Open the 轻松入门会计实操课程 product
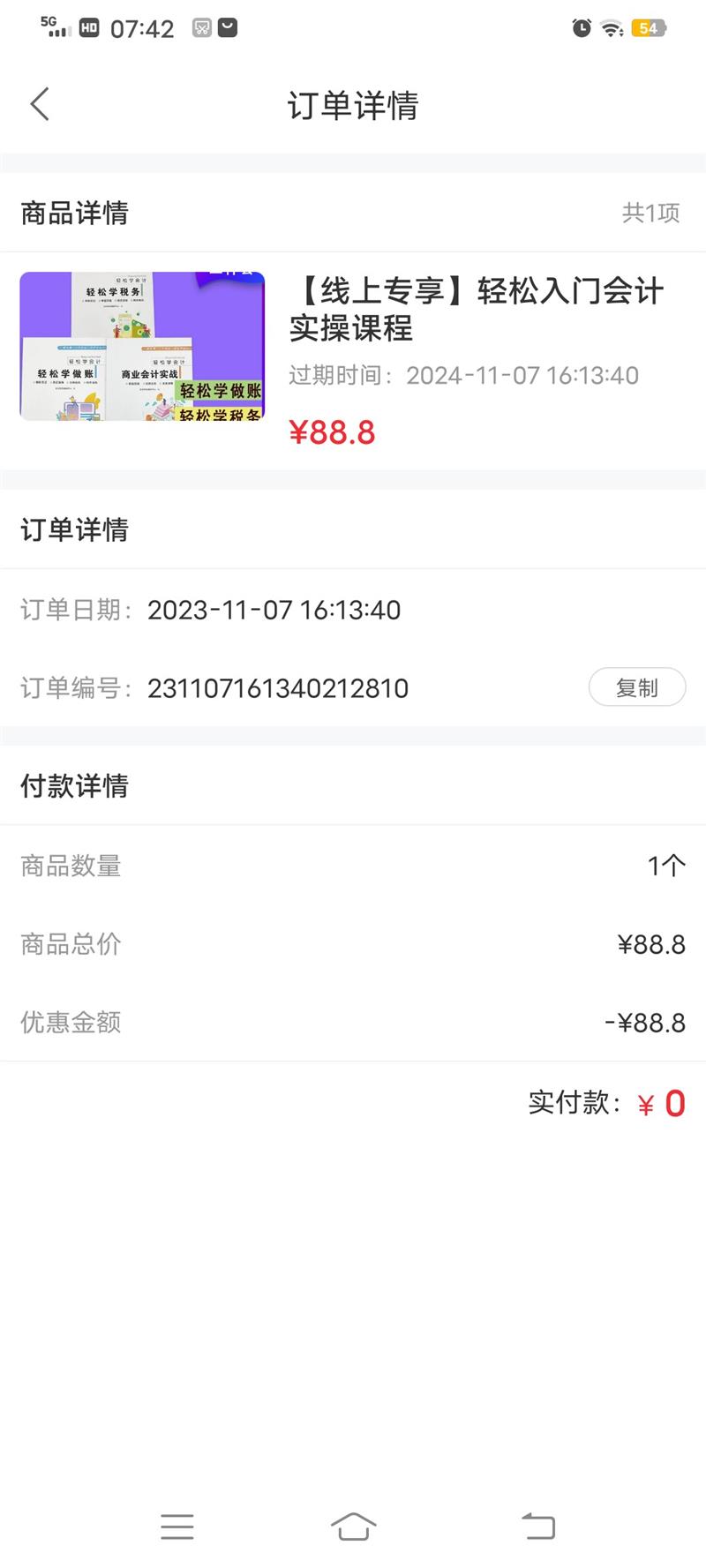The image size is (706, 1568). pyautogui.click(x=477, y=309)
